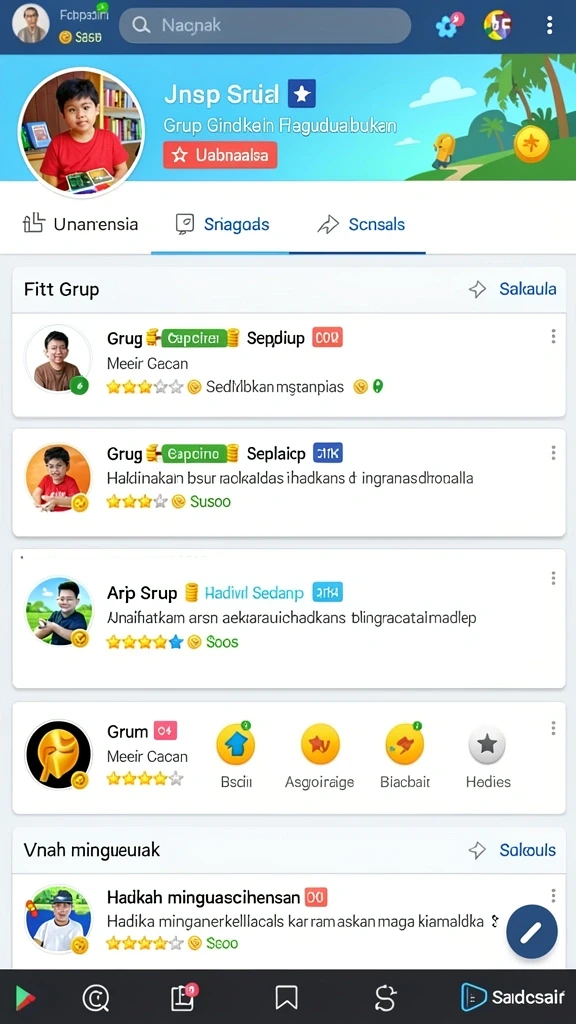
Task: Switch to the Scnsals tab
Action: pos(361,224)
